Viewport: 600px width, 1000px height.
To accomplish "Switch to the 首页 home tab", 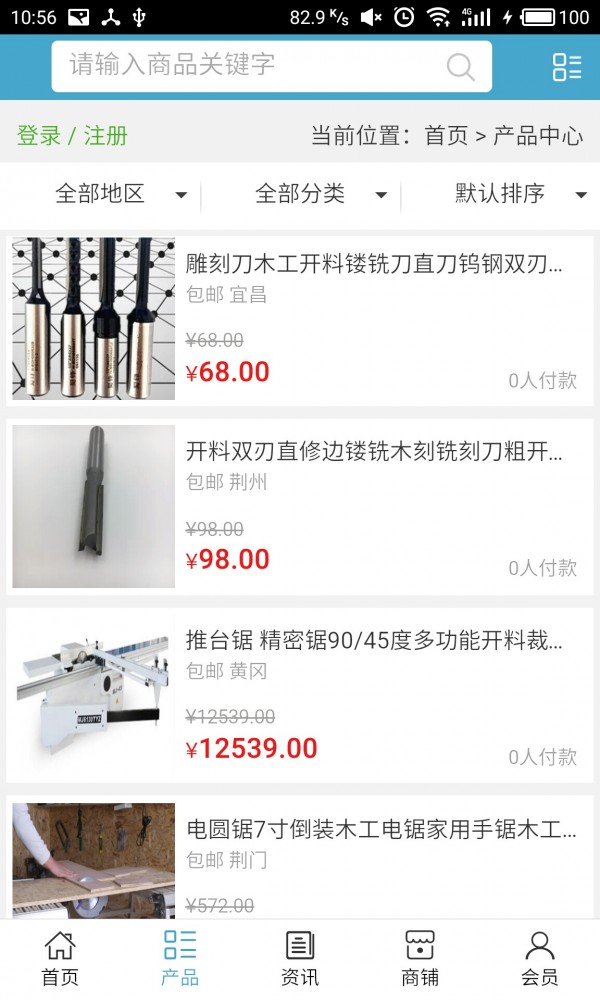I will pos(60,958).
